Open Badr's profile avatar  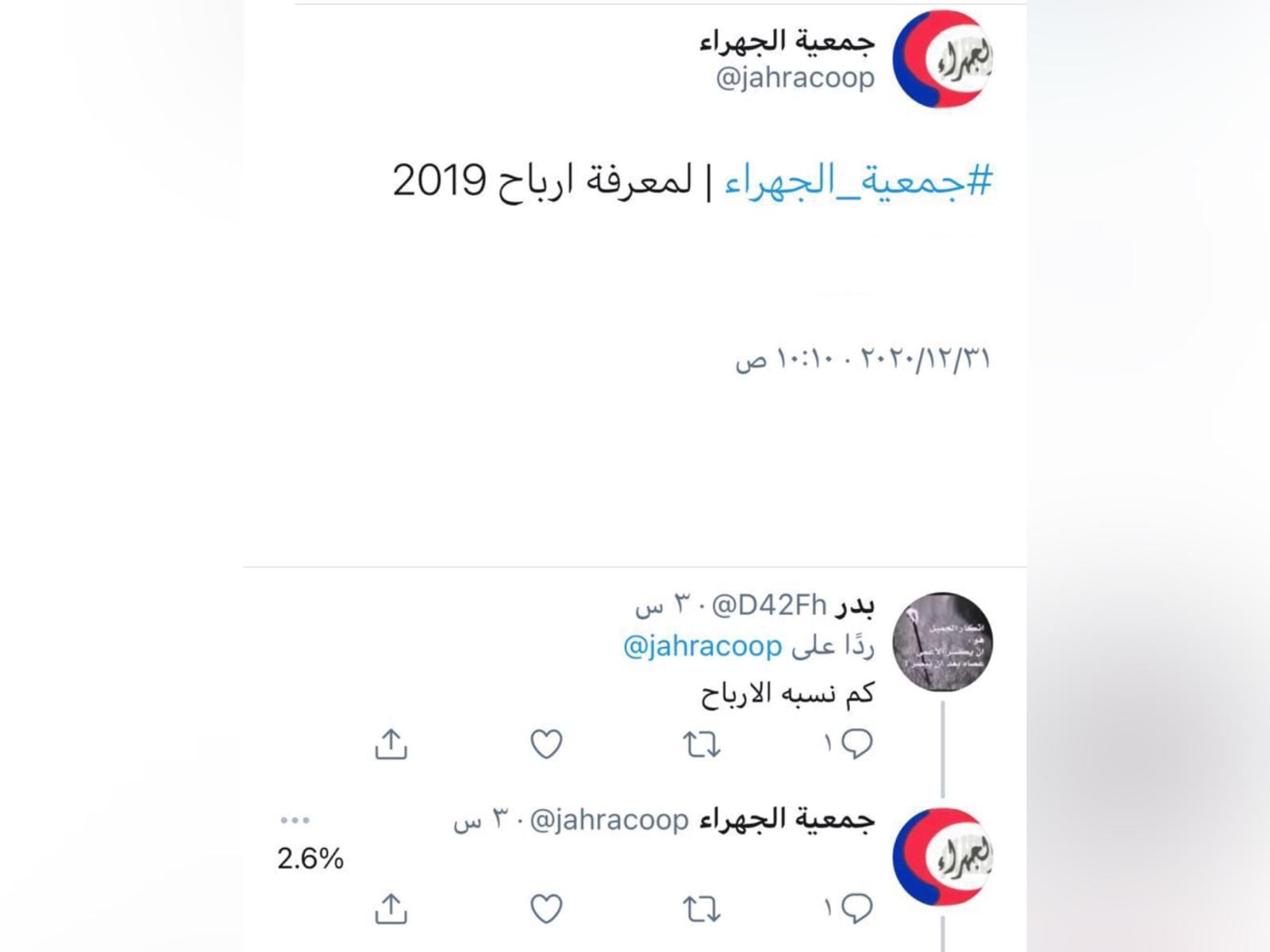pos(942,642)
